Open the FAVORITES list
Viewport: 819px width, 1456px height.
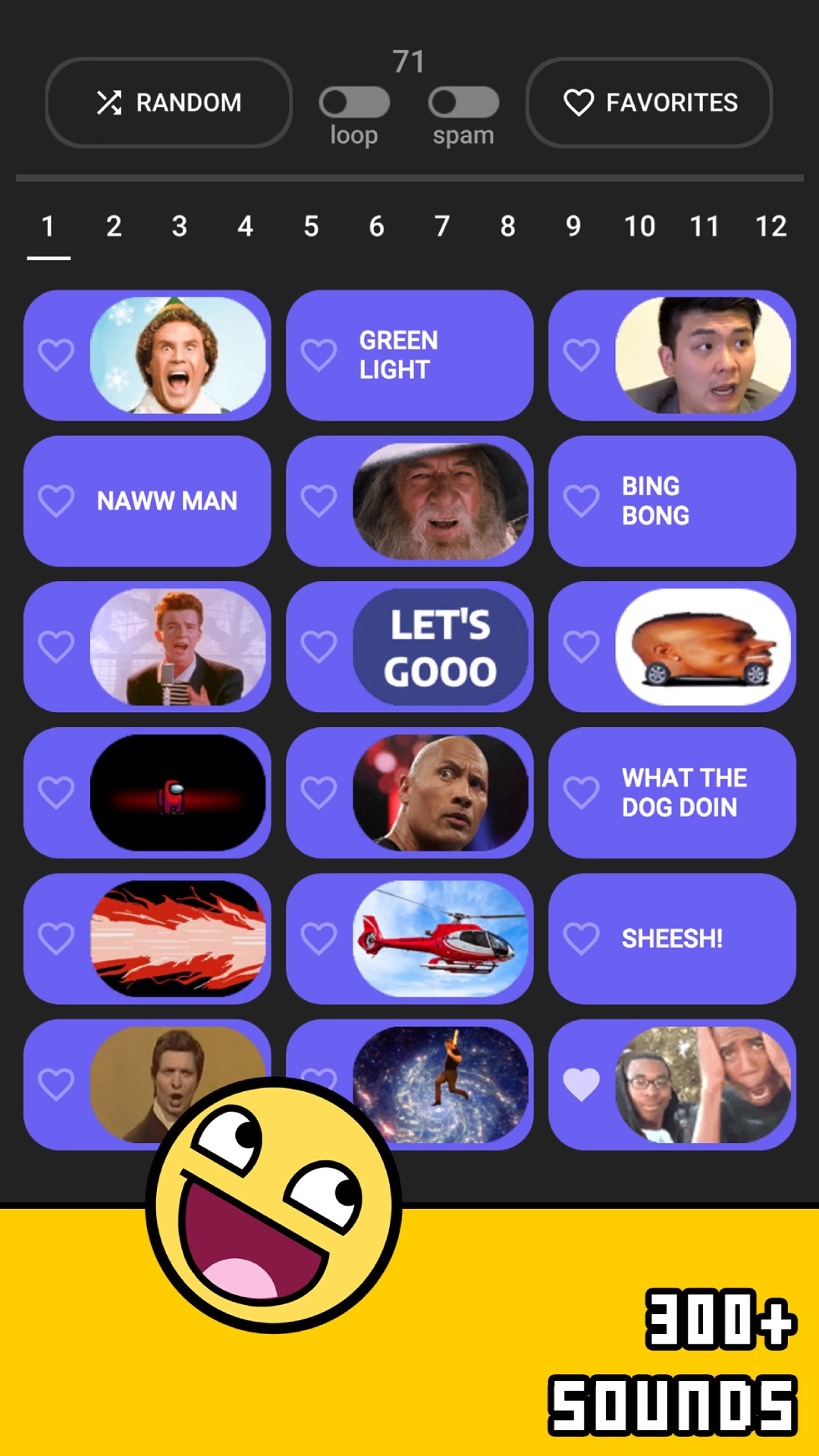(x=649, y=102)
